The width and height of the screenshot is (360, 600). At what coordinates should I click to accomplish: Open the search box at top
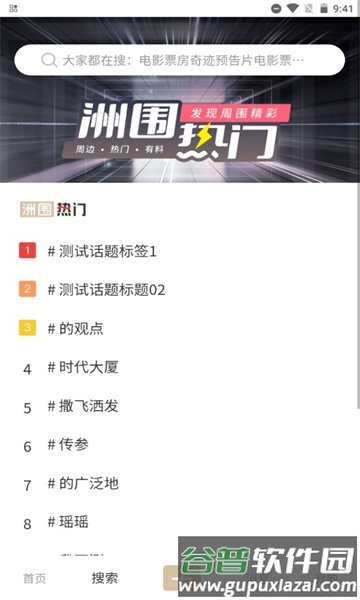click(x=179, y=60)
